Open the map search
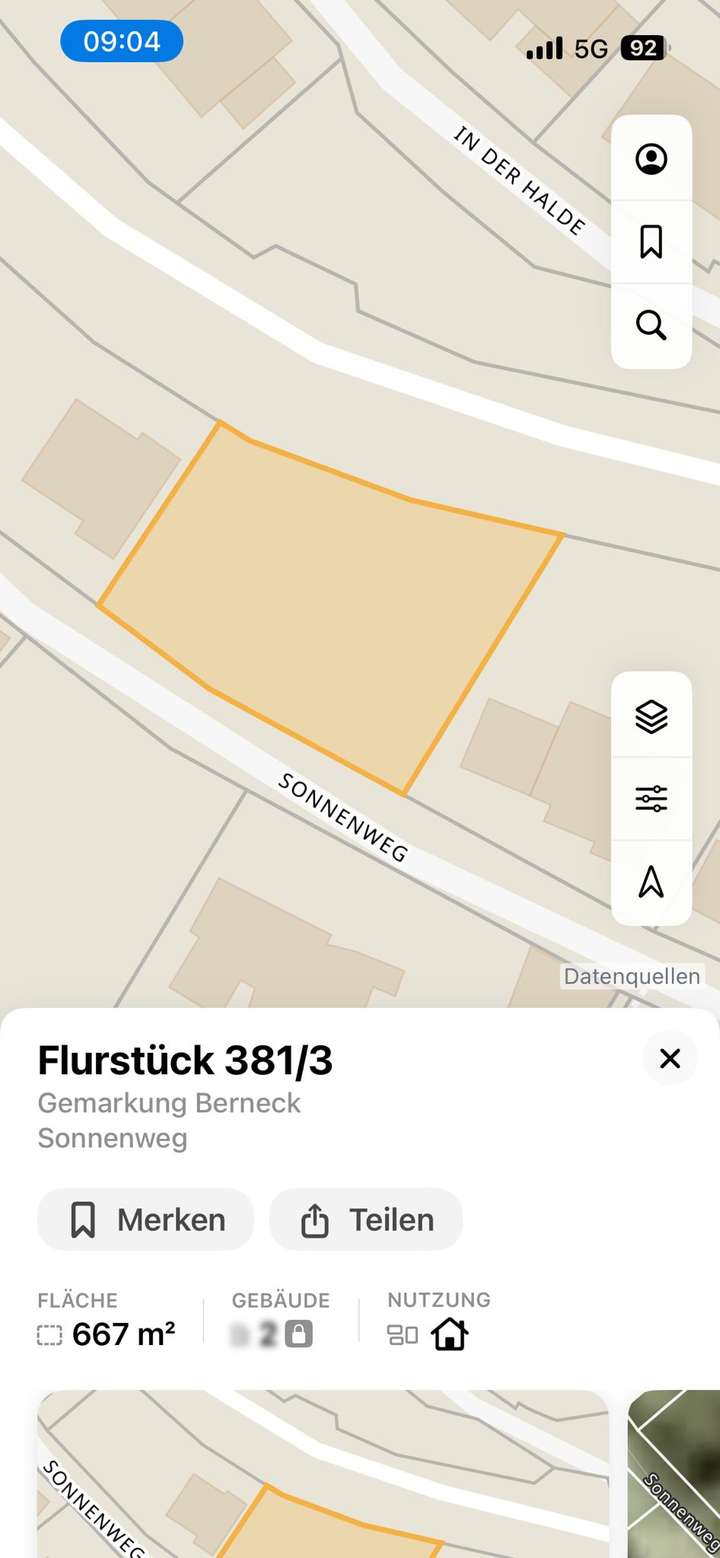Viewport: 720px width, 1558px height. 651,325
